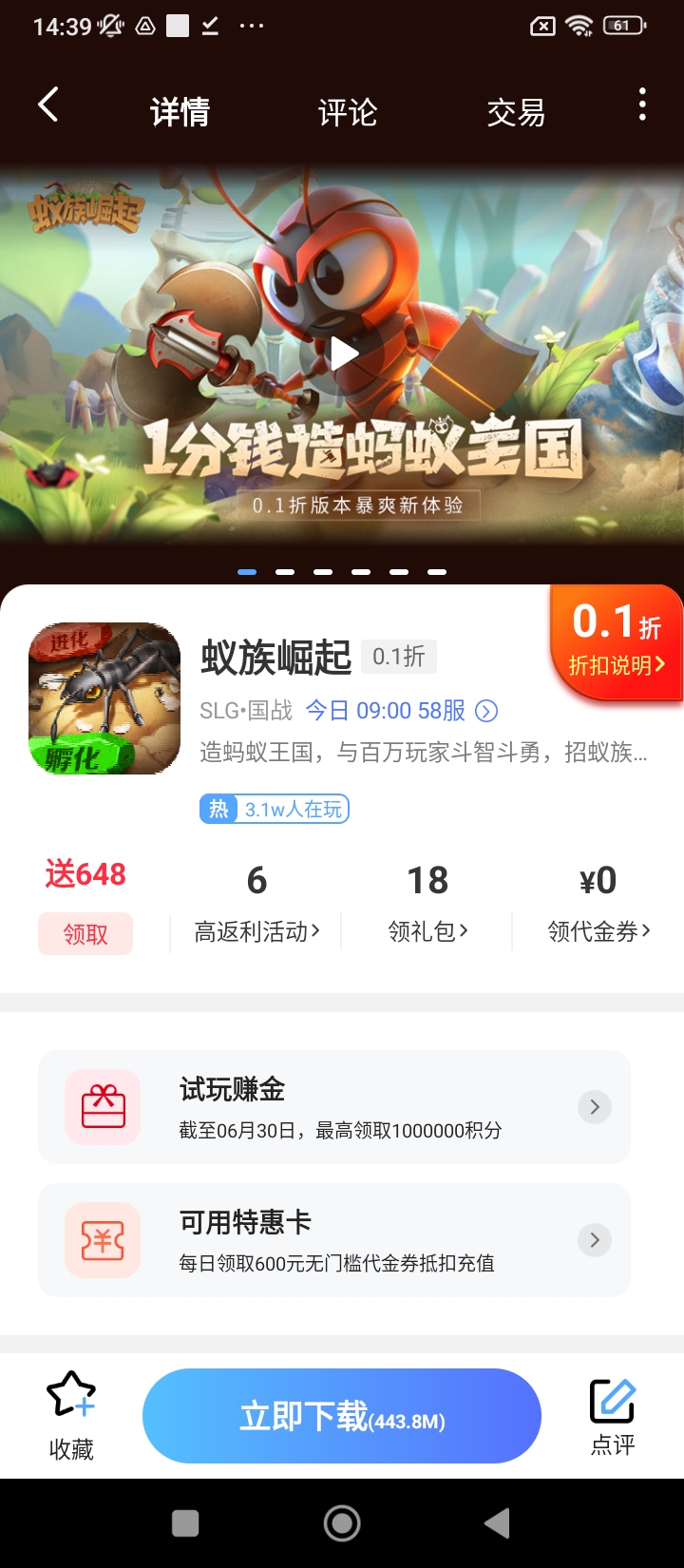The image size is (684, 1568).
Task: View today's 09:00 58服 server schedule
Action: (401, 711)
